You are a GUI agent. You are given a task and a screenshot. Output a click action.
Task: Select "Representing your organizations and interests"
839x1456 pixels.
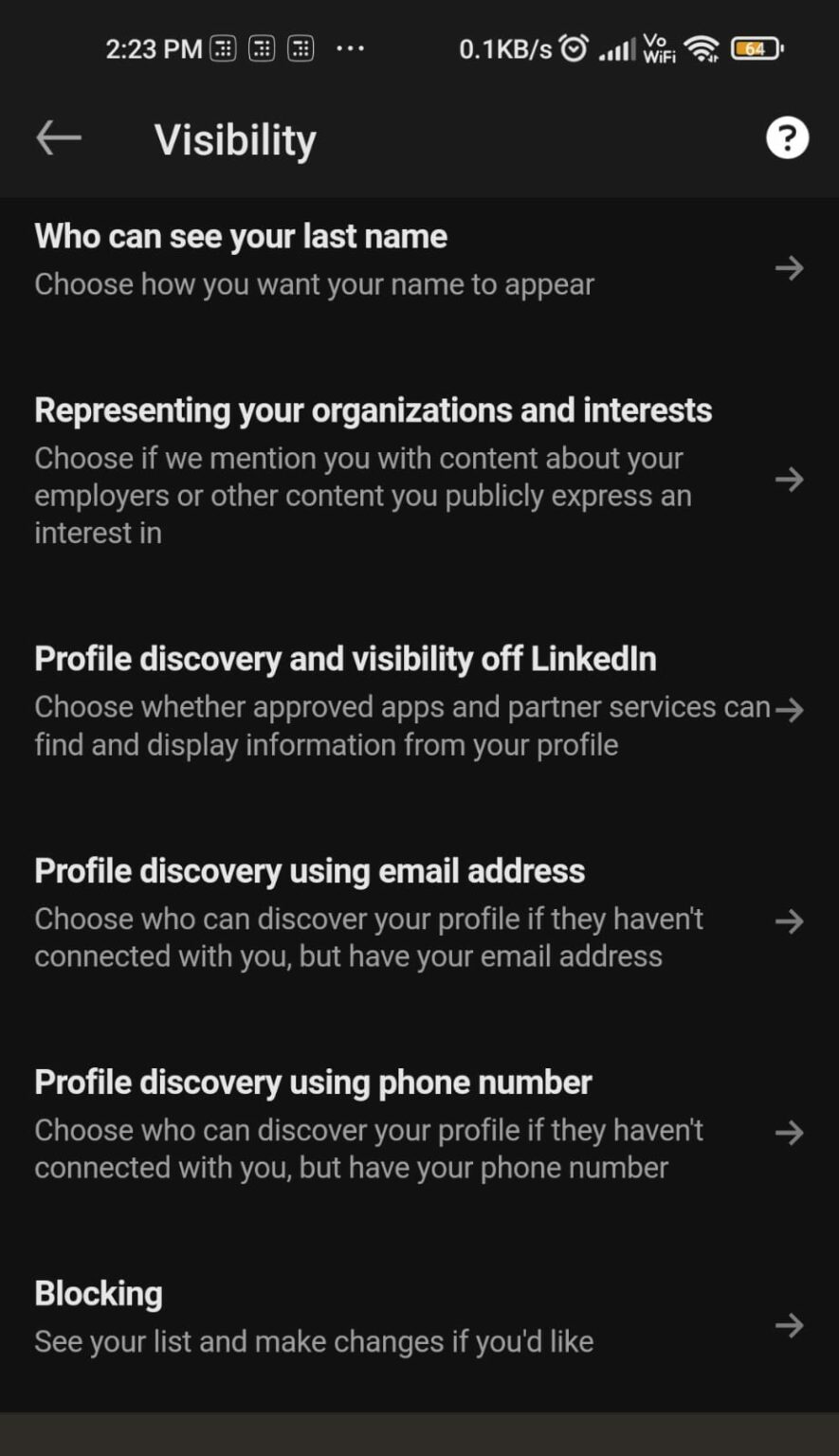[x=374, y=410]
